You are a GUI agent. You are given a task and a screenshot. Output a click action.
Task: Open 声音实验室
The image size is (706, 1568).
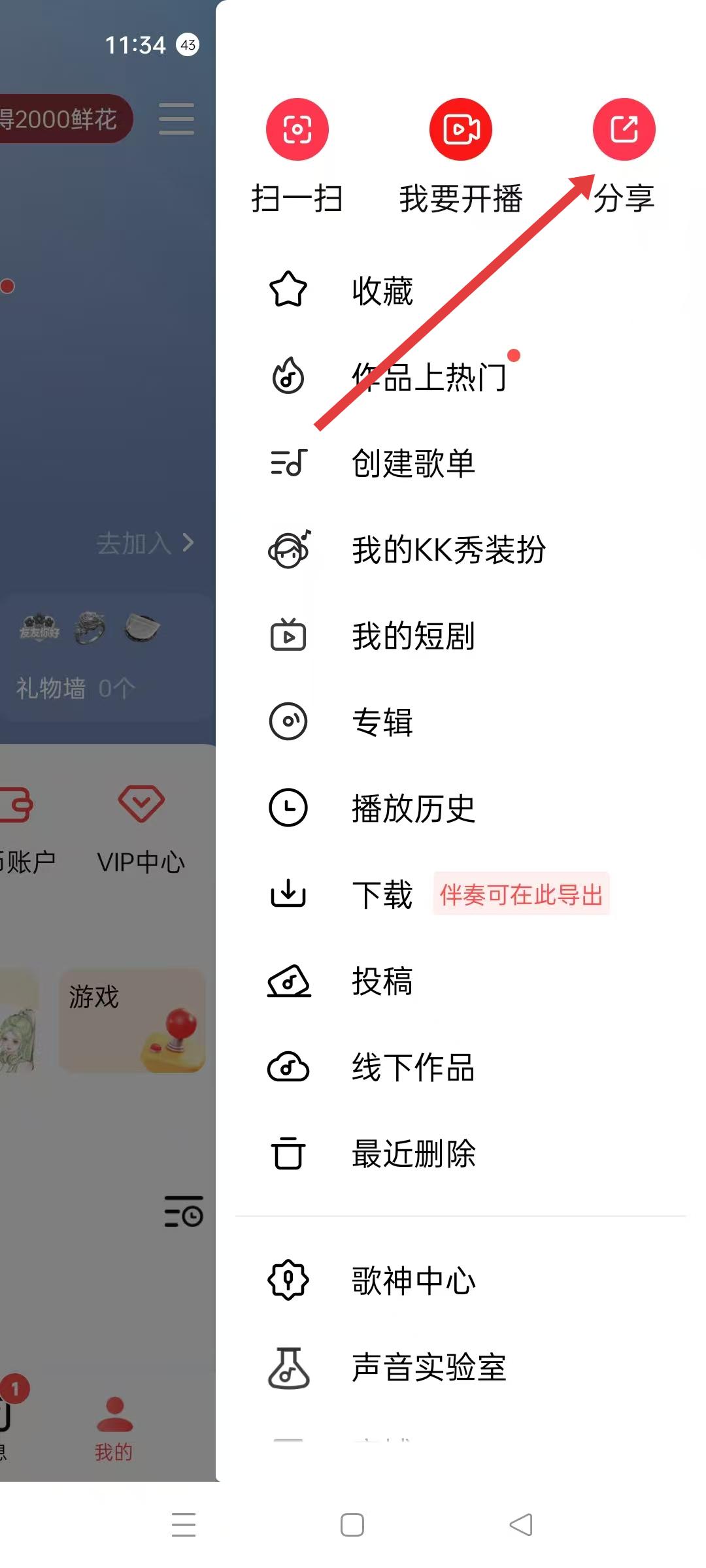(x=428, y=1367)
